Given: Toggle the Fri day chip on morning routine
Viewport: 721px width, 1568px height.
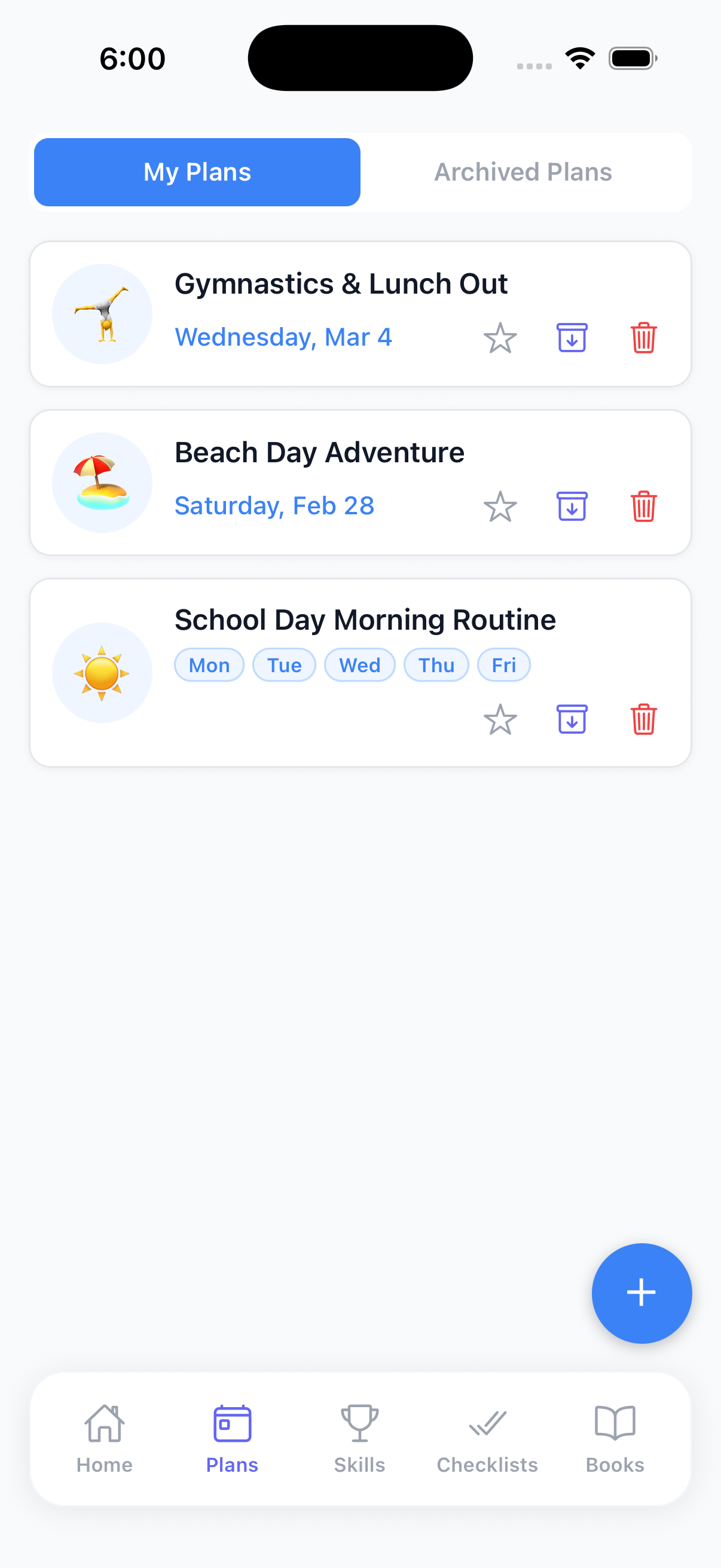Looking at the screenshot, I should click(504, 665).
